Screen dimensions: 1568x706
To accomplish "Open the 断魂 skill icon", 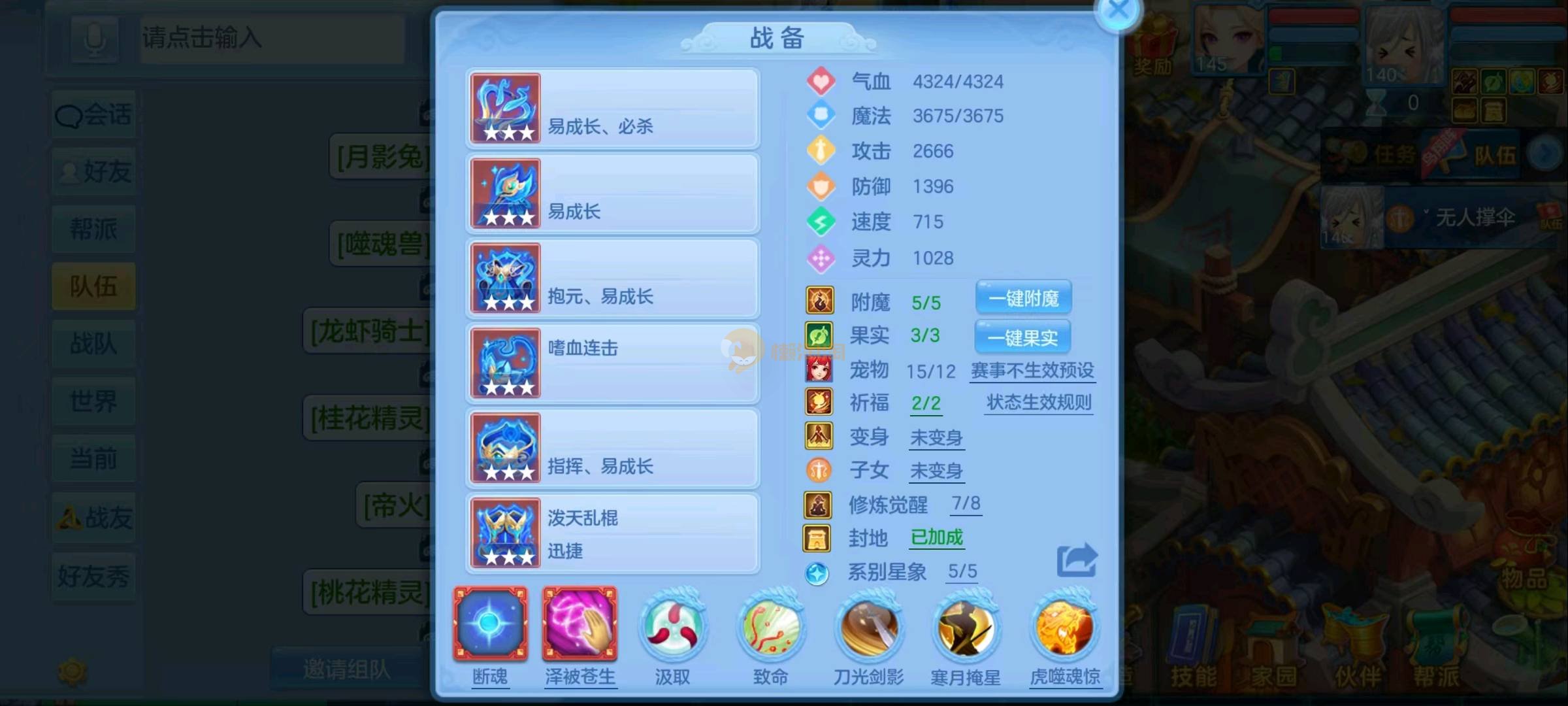I will tap(490, 623).
